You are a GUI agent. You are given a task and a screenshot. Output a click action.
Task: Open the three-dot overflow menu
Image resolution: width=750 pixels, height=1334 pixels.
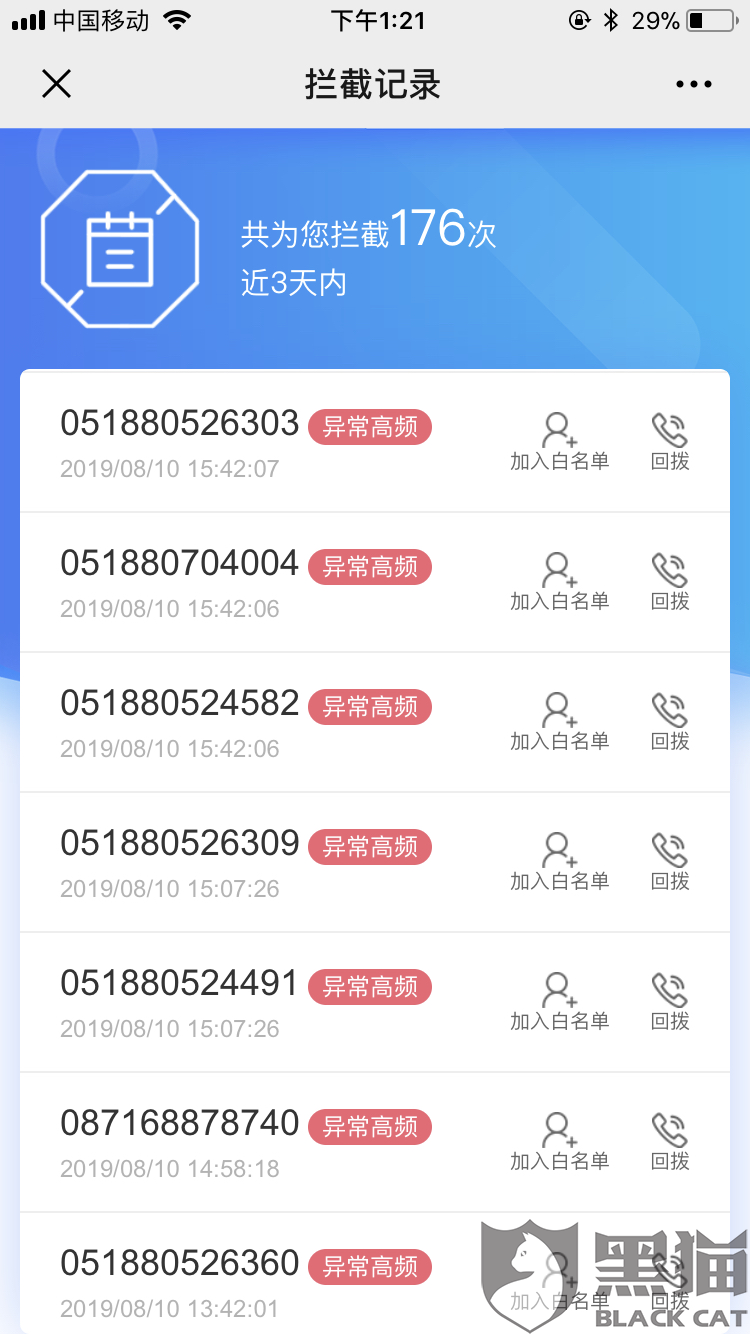click(693, 85)
